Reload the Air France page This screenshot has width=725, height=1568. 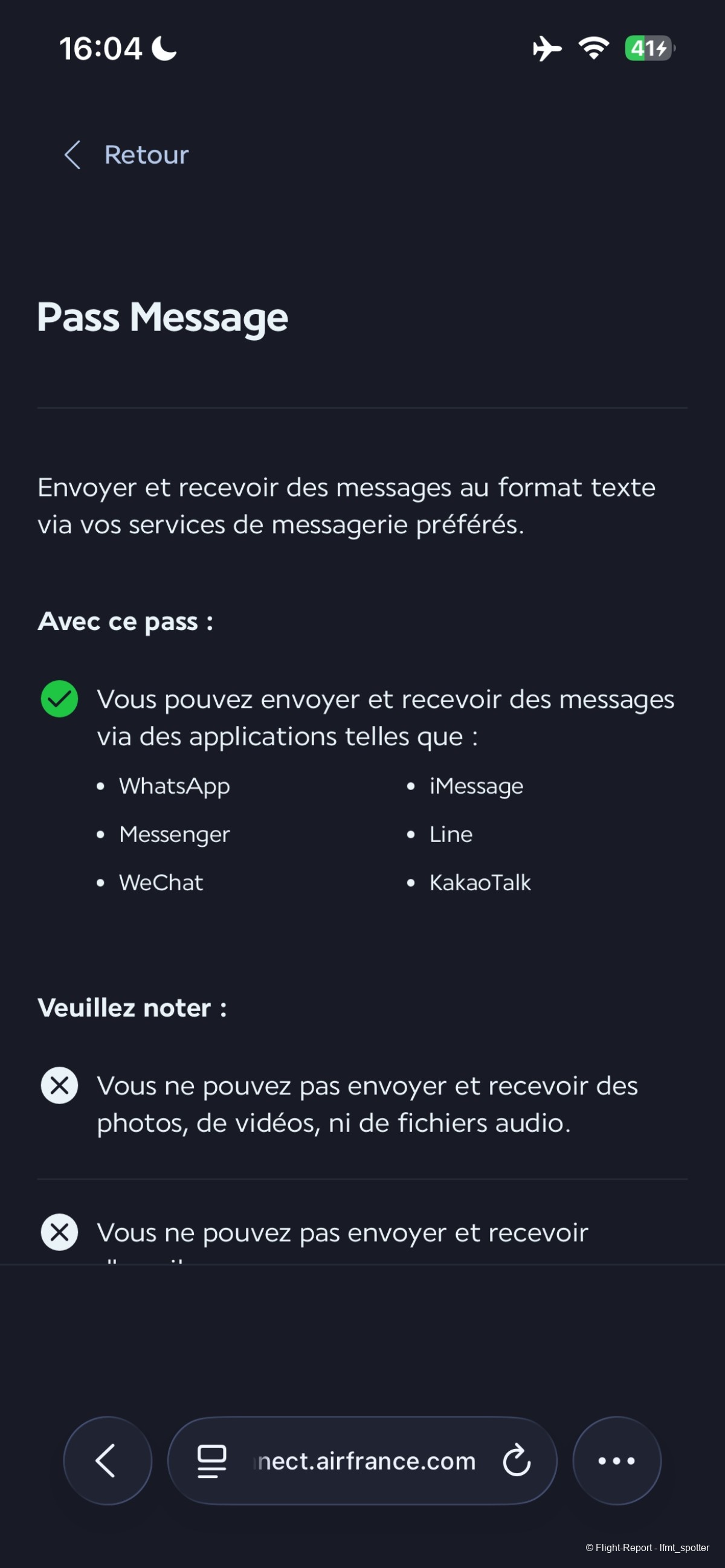coord(516,1460)
